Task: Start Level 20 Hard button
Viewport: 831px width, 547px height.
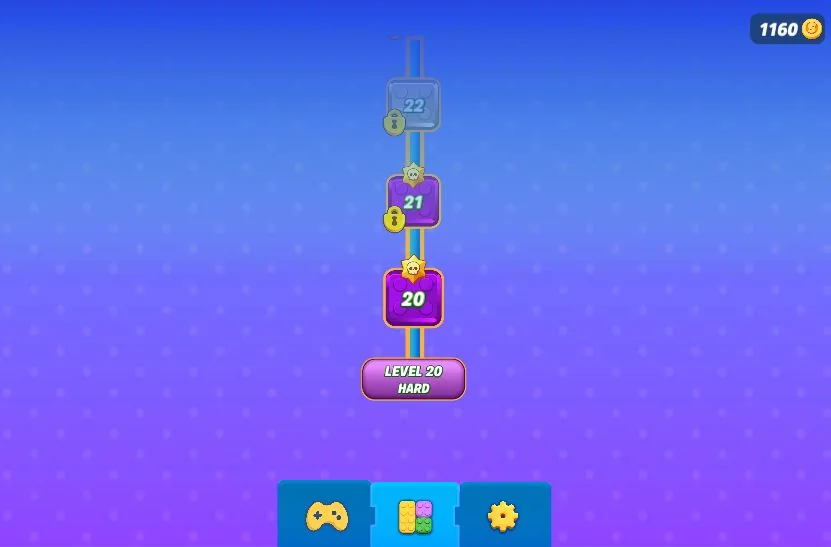Action: 413,379
